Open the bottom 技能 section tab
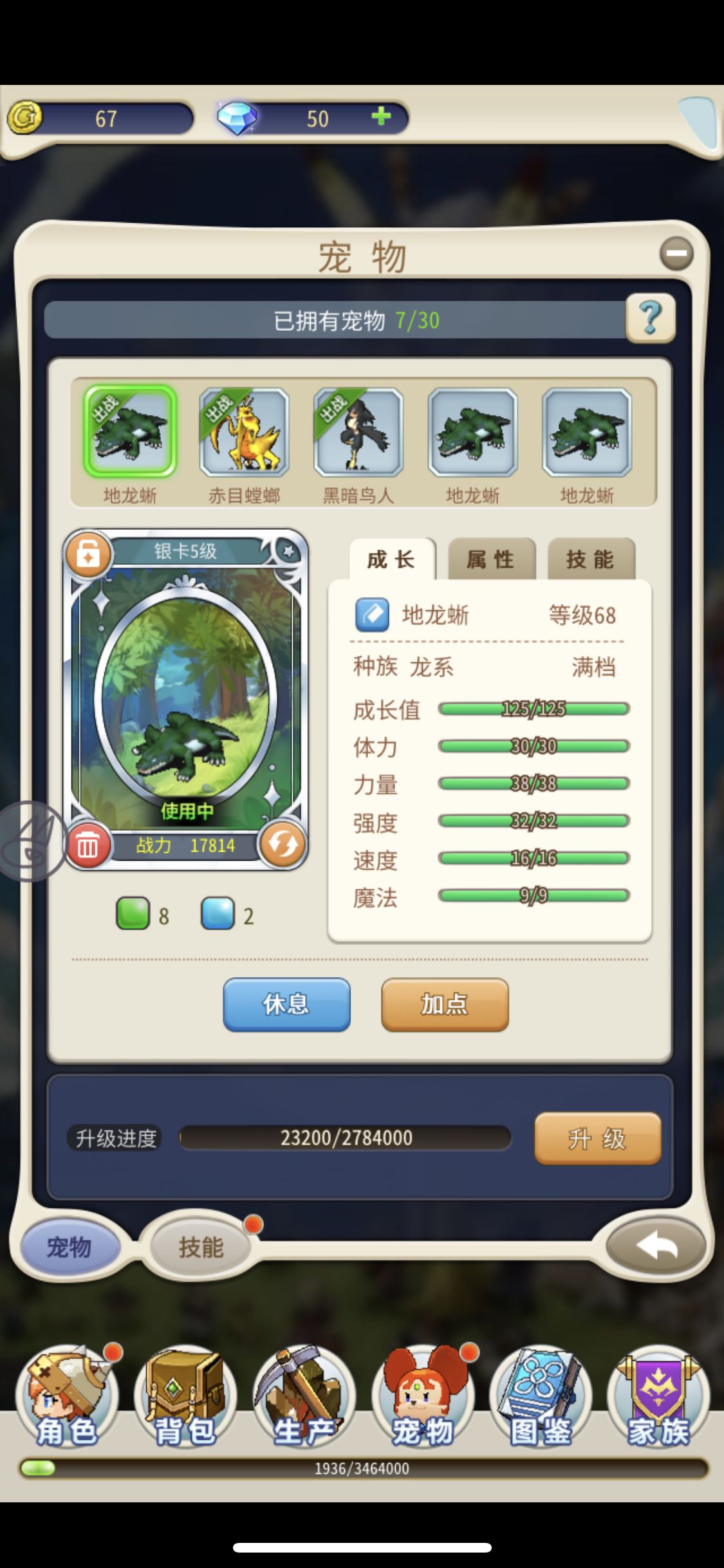The image size is (724, 1568). click(x=201, y=1247)
